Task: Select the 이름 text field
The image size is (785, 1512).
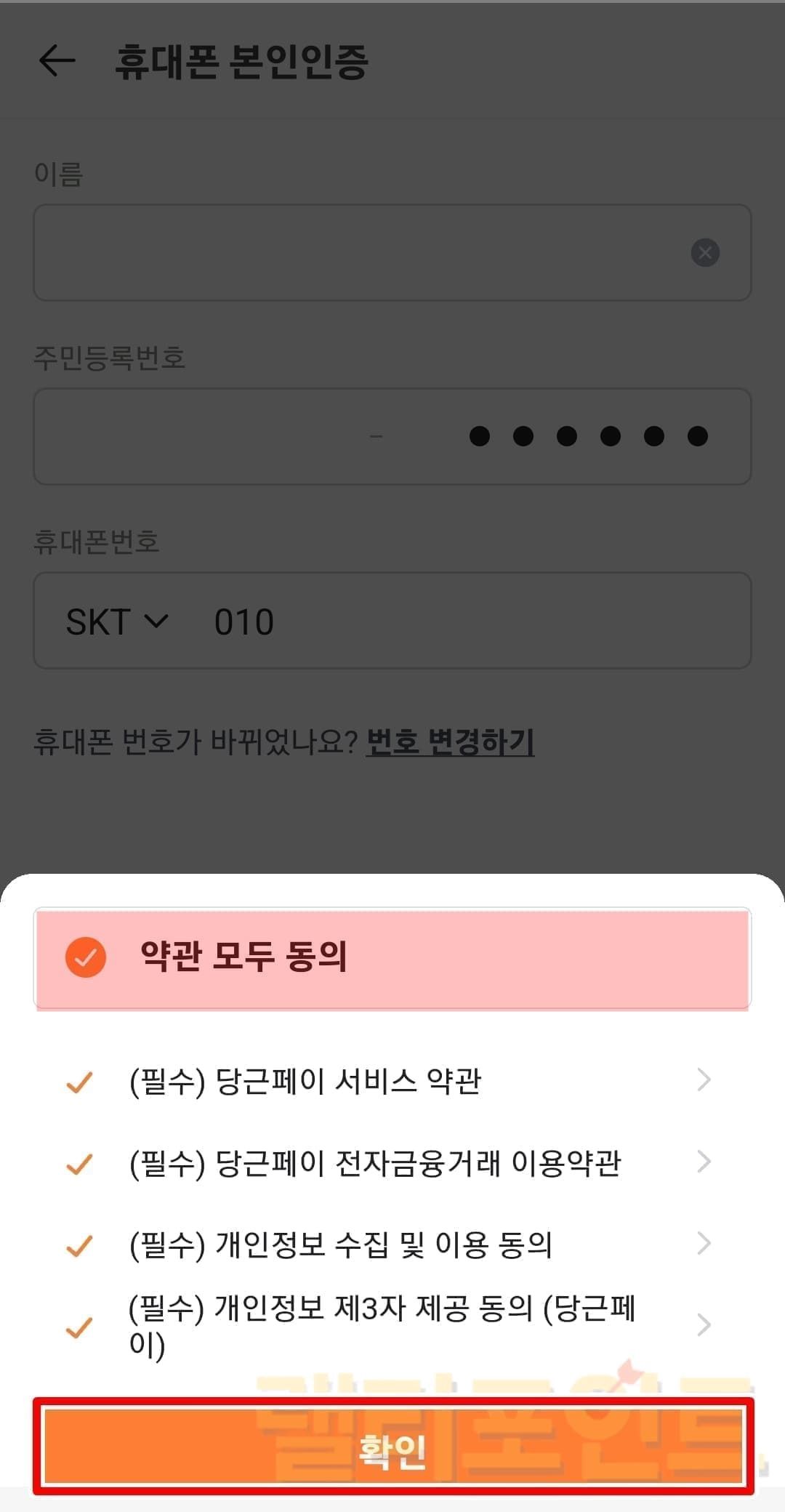Action: (349, 253)
